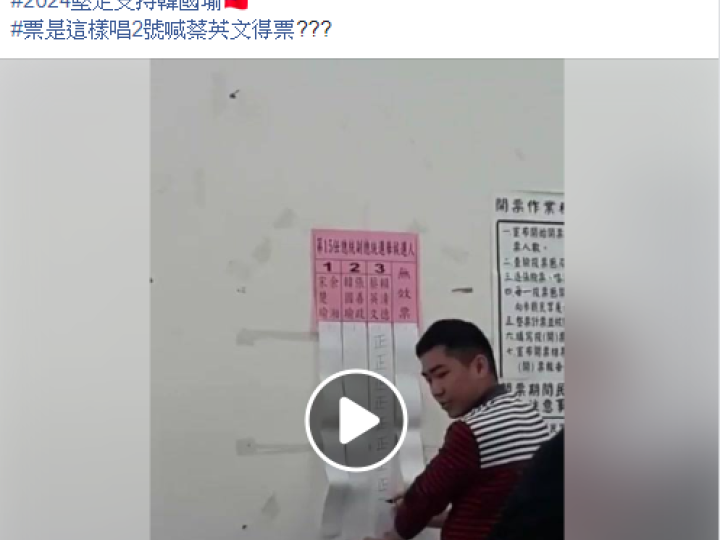Open hashtag 票是這樣唱2號喊蔡英文得票
The image size is (720, 540).
(150, 30)
